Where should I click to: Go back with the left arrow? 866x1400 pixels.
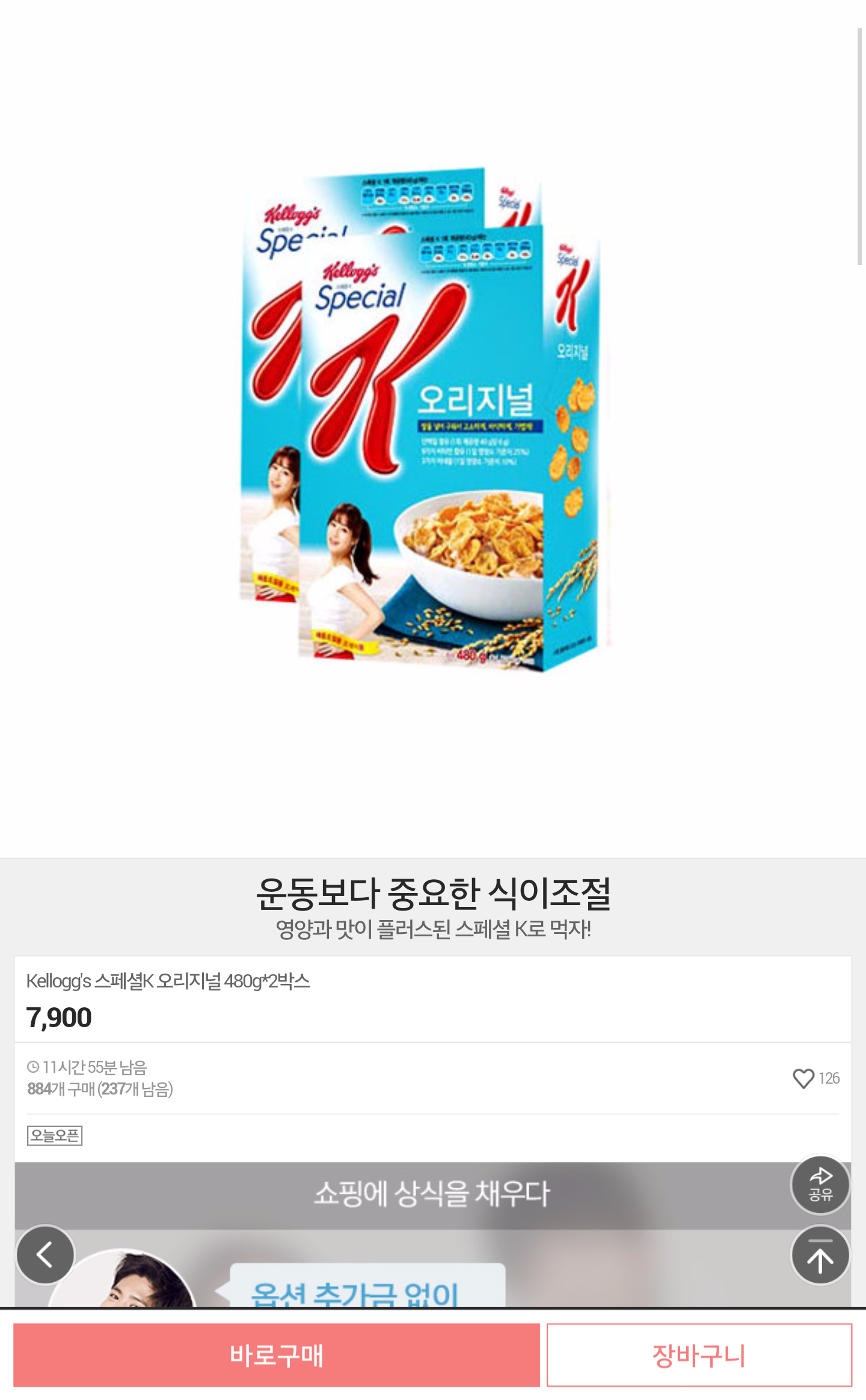45,1254
